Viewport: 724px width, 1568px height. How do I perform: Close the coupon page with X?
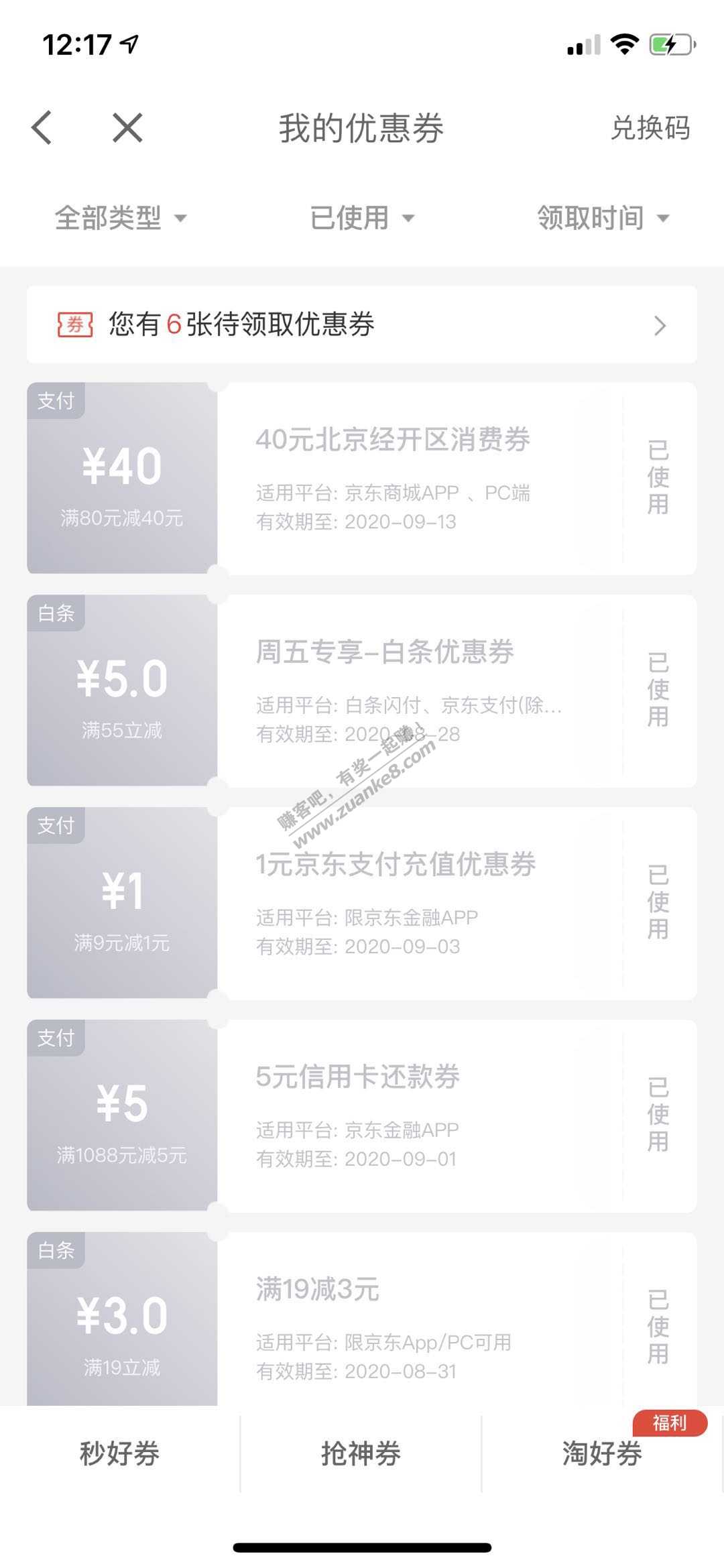[x=127, y=127]
